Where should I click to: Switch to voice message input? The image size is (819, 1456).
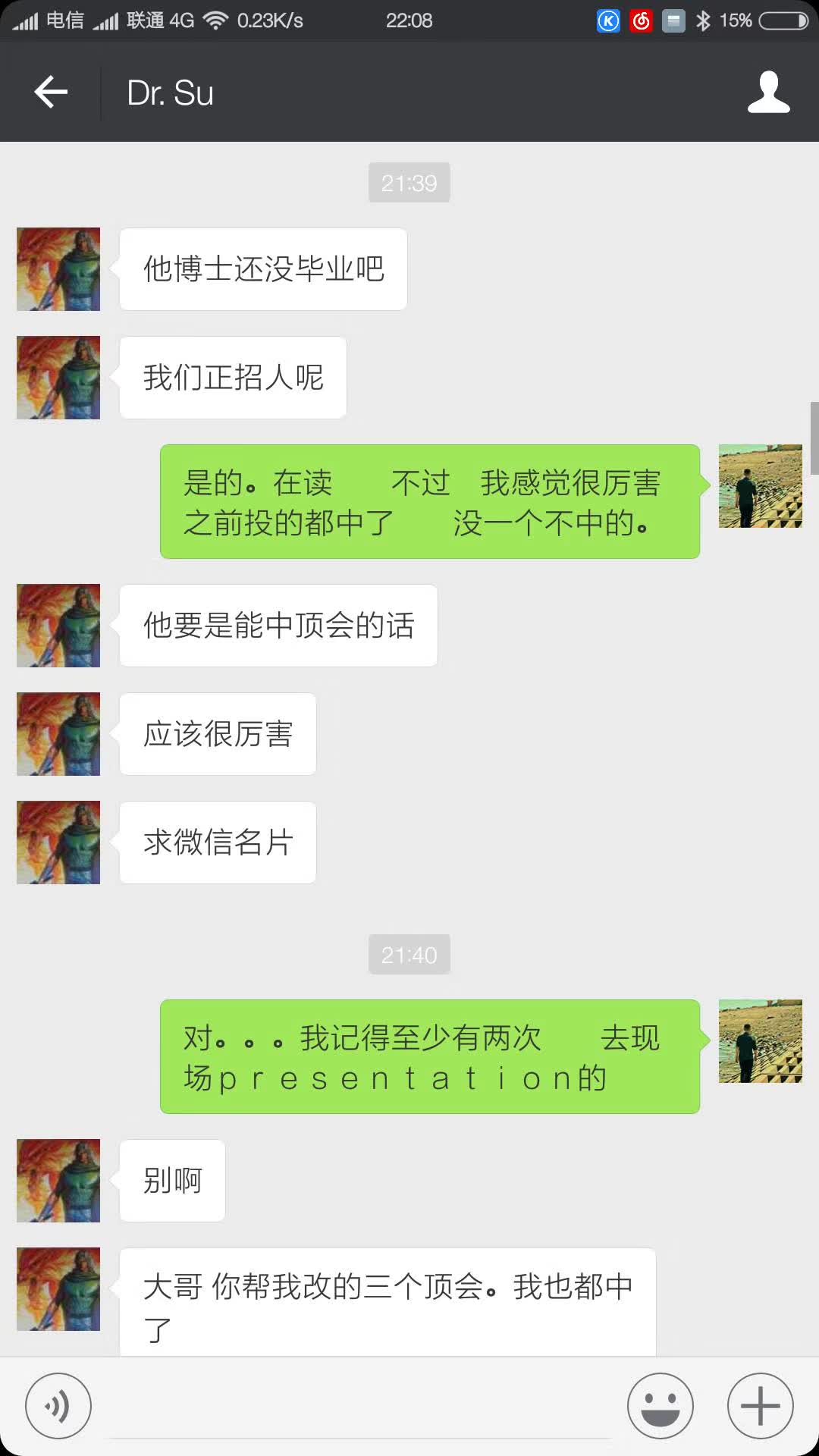[58, 1405]
